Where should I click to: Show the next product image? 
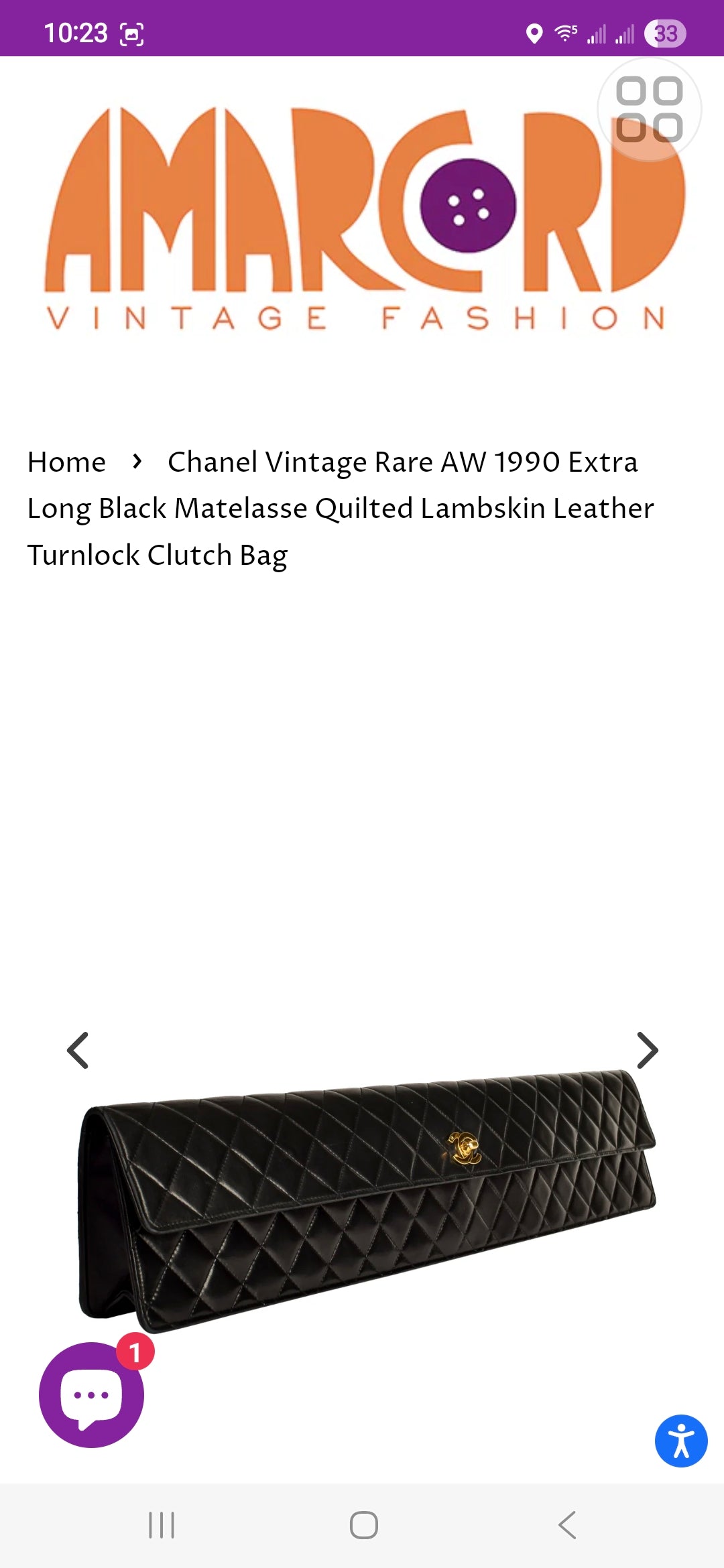(647, 1050)
